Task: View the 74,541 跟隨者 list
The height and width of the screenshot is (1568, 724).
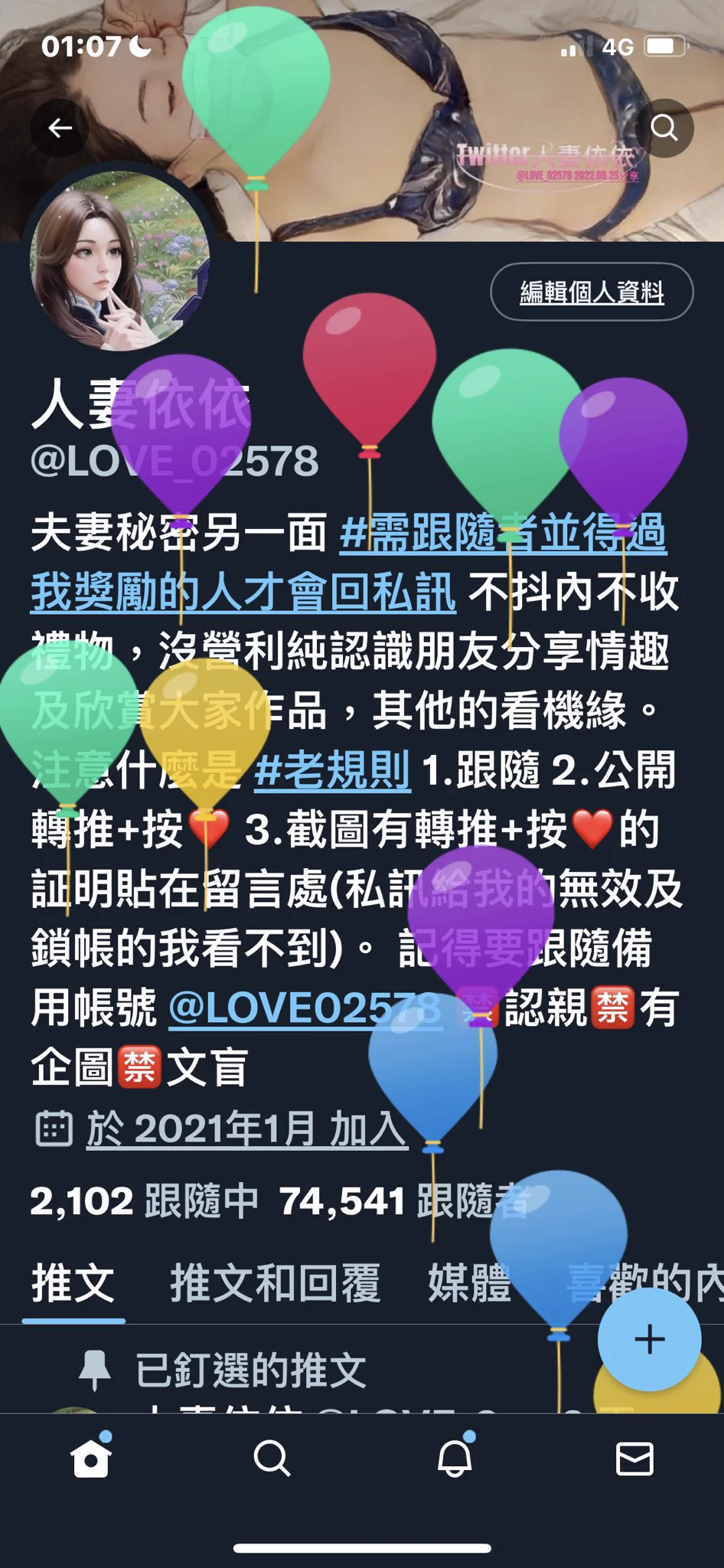Action: point(404,1200)
